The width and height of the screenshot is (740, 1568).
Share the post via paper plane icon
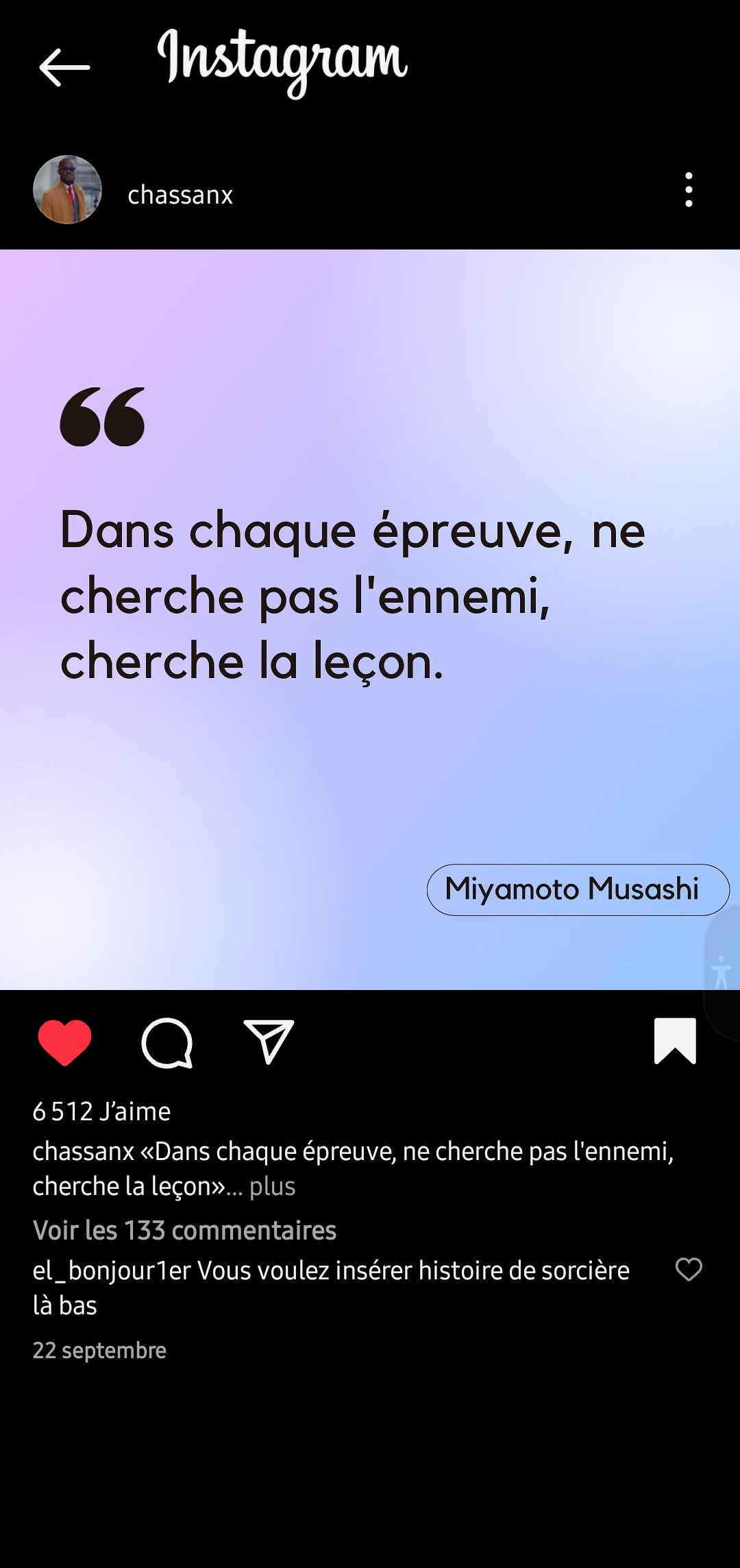pos(269,1041)
